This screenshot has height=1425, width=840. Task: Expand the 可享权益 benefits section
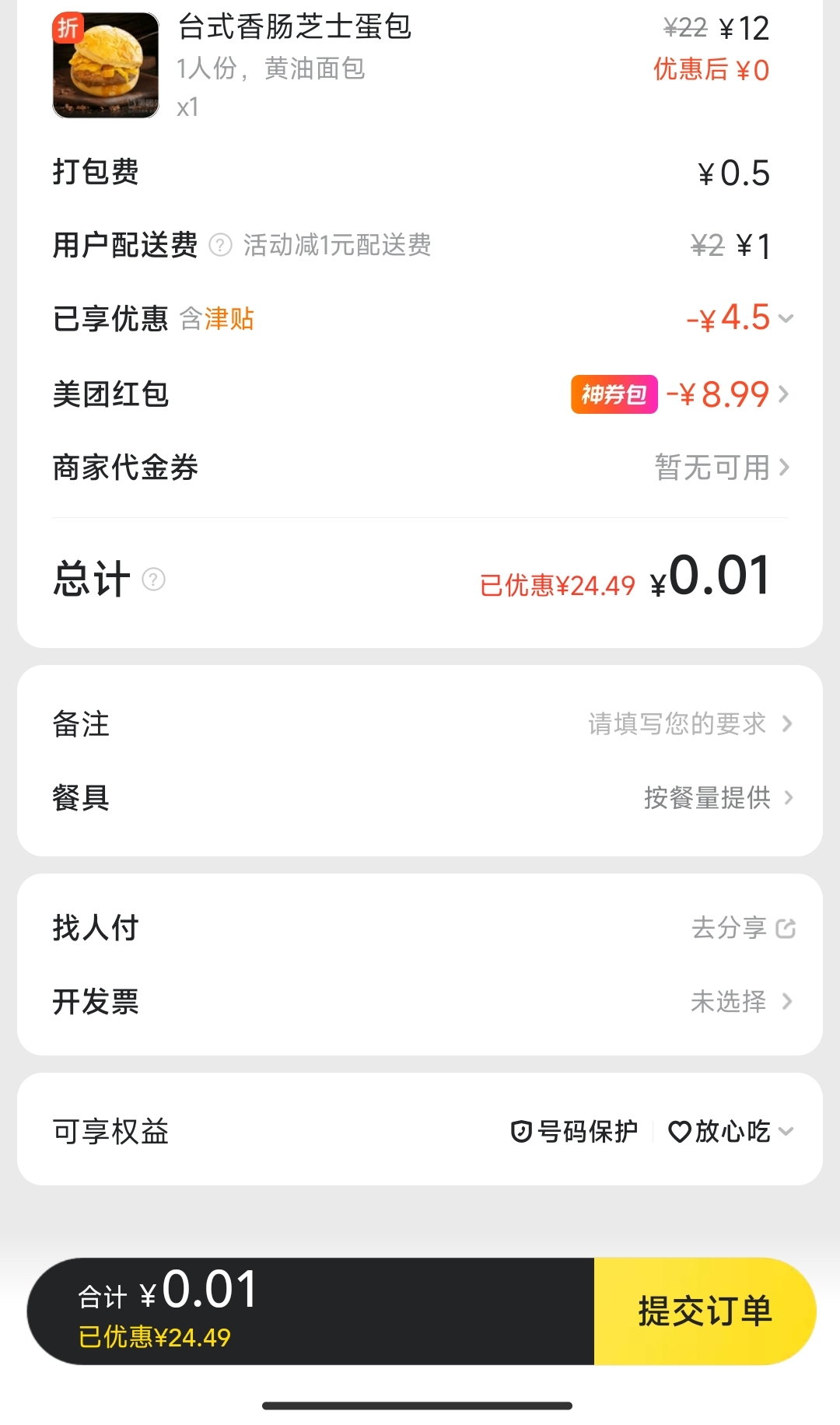coord(786,1131)
